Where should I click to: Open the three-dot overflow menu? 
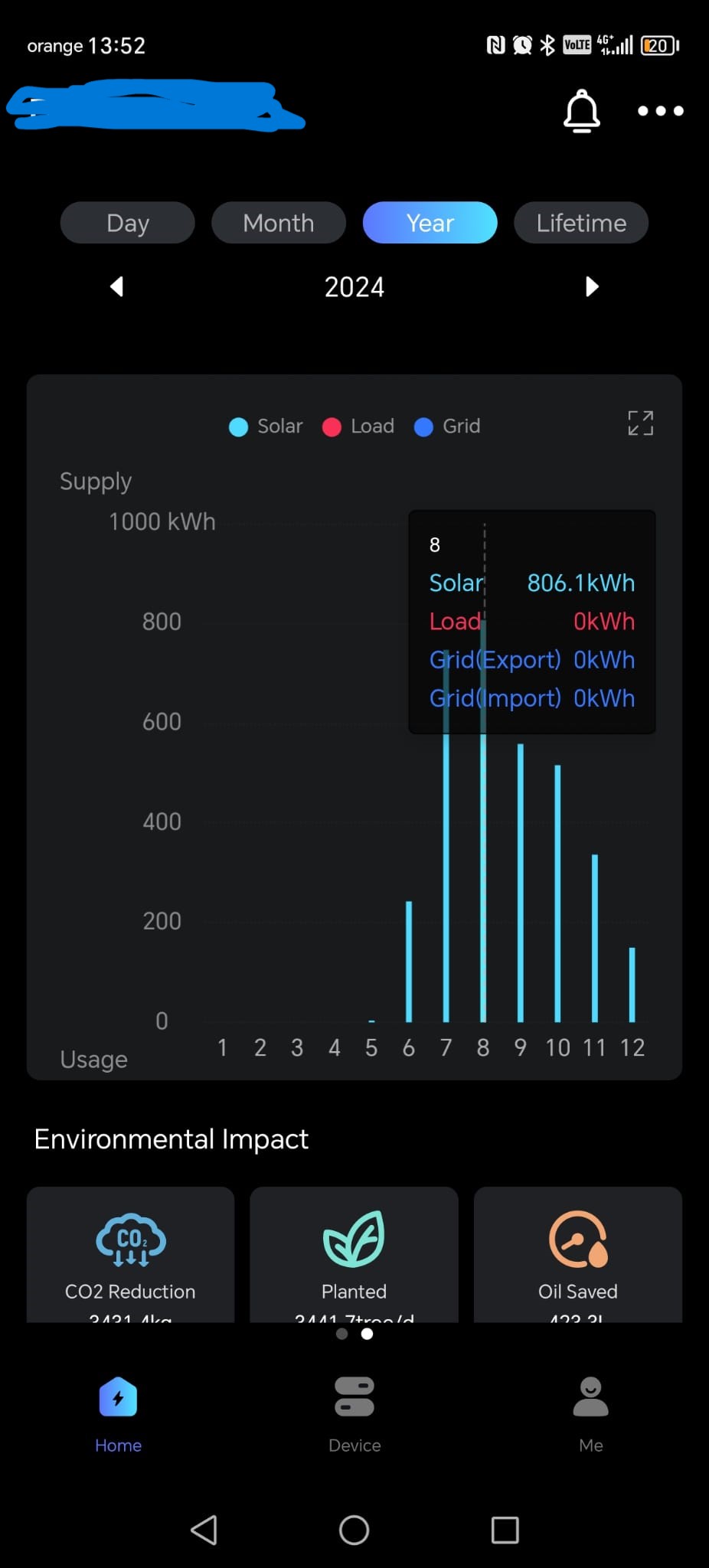660,111
